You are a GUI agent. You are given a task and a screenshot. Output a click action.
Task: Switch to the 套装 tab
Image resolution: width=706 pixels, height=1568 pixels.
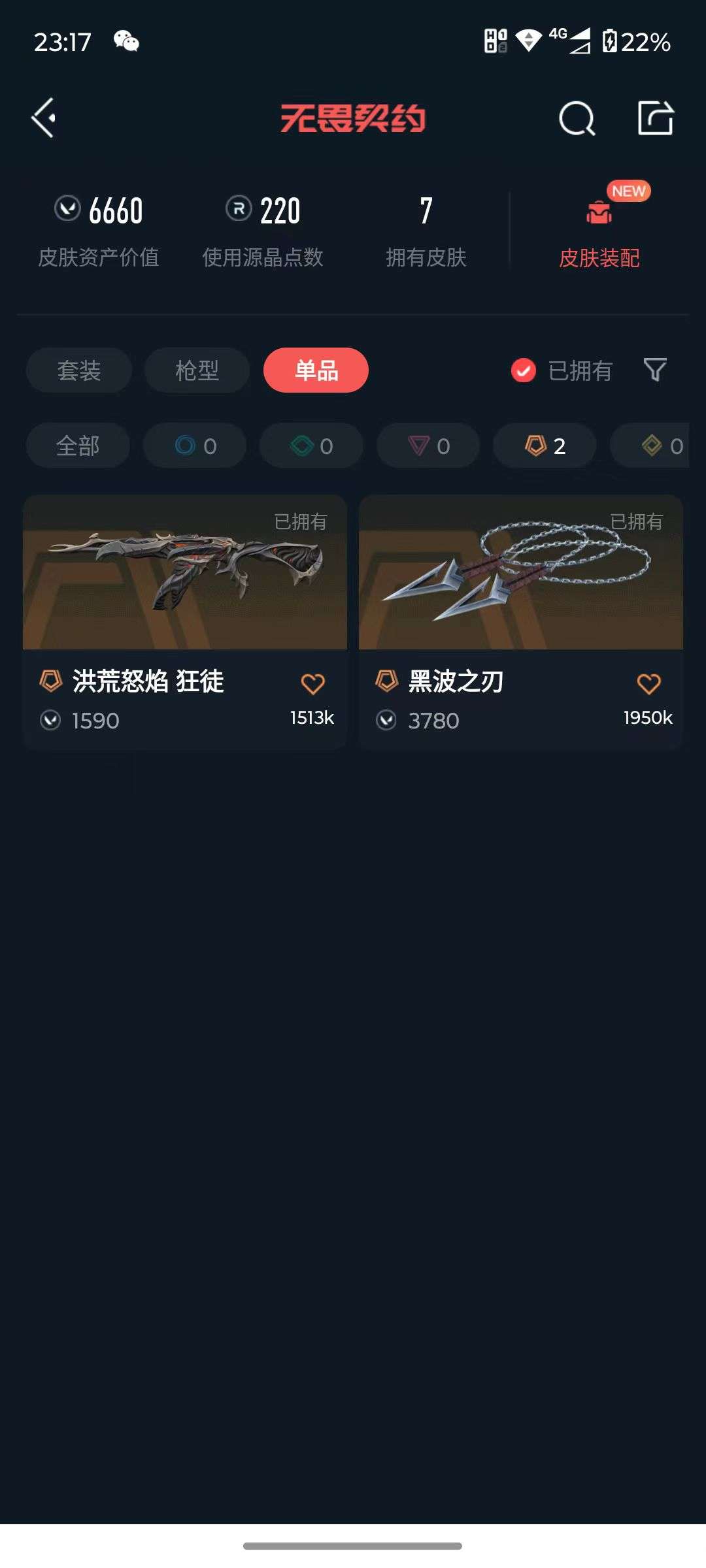[x=78, y=370]
